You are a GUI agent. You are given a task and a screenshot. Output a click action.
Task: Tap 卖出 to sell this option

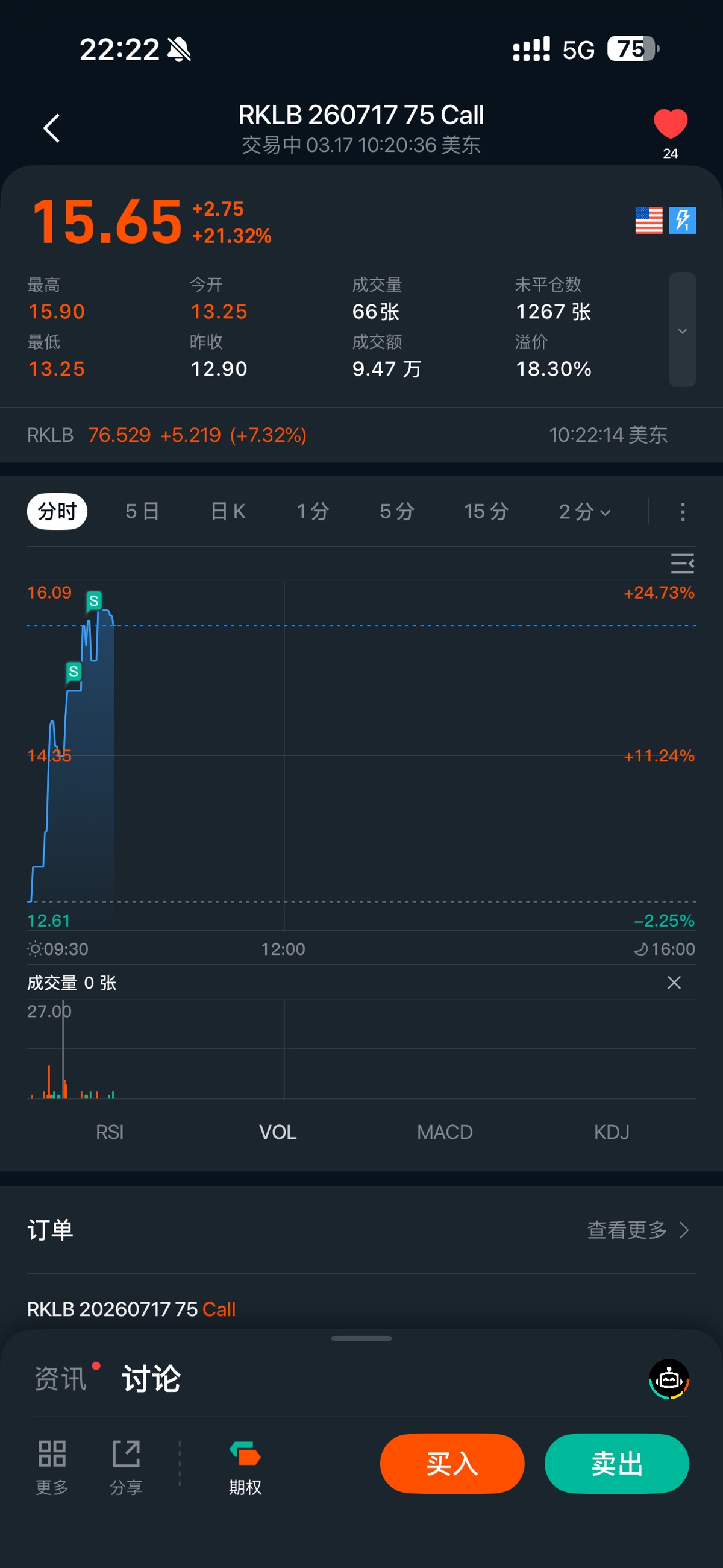616,1463
